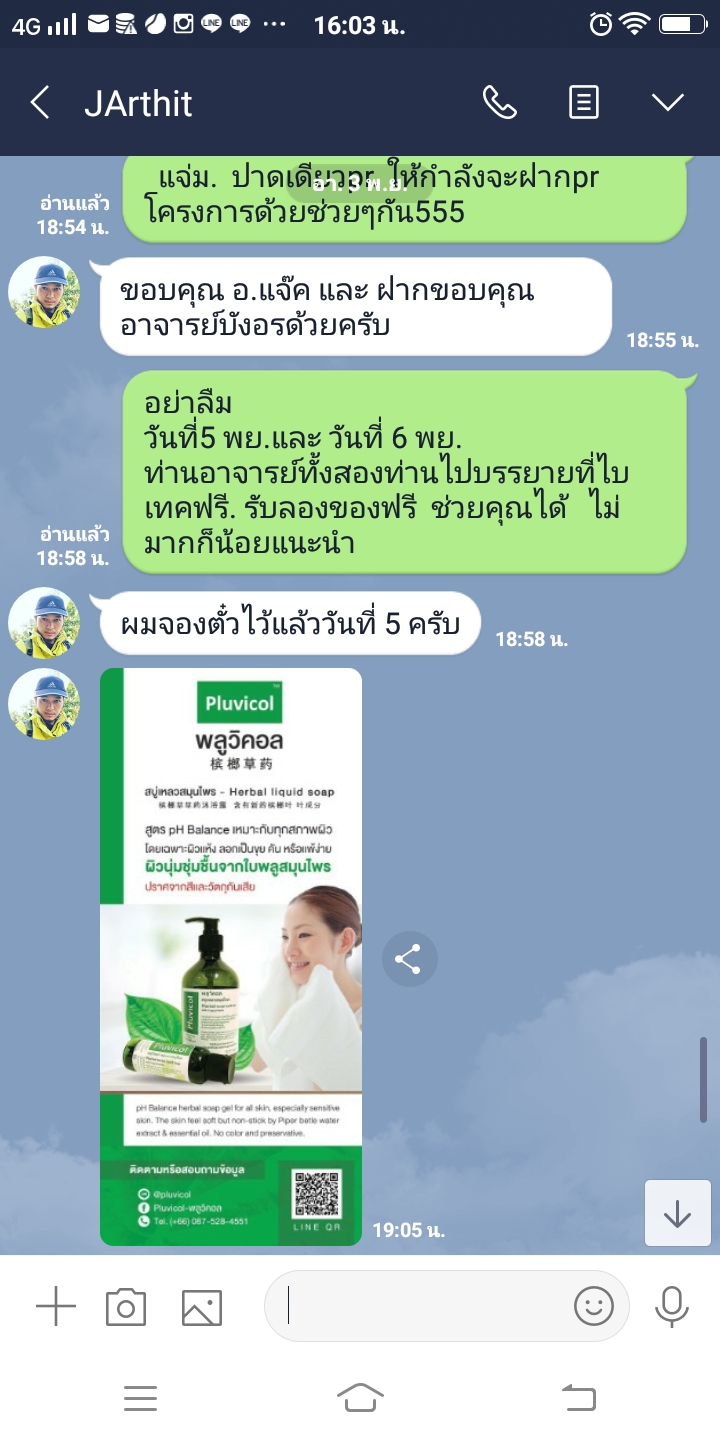The width and height of the screenshot is (720, 1440).
Task: Open the Pluvicol image message
Action: point(231,956)
